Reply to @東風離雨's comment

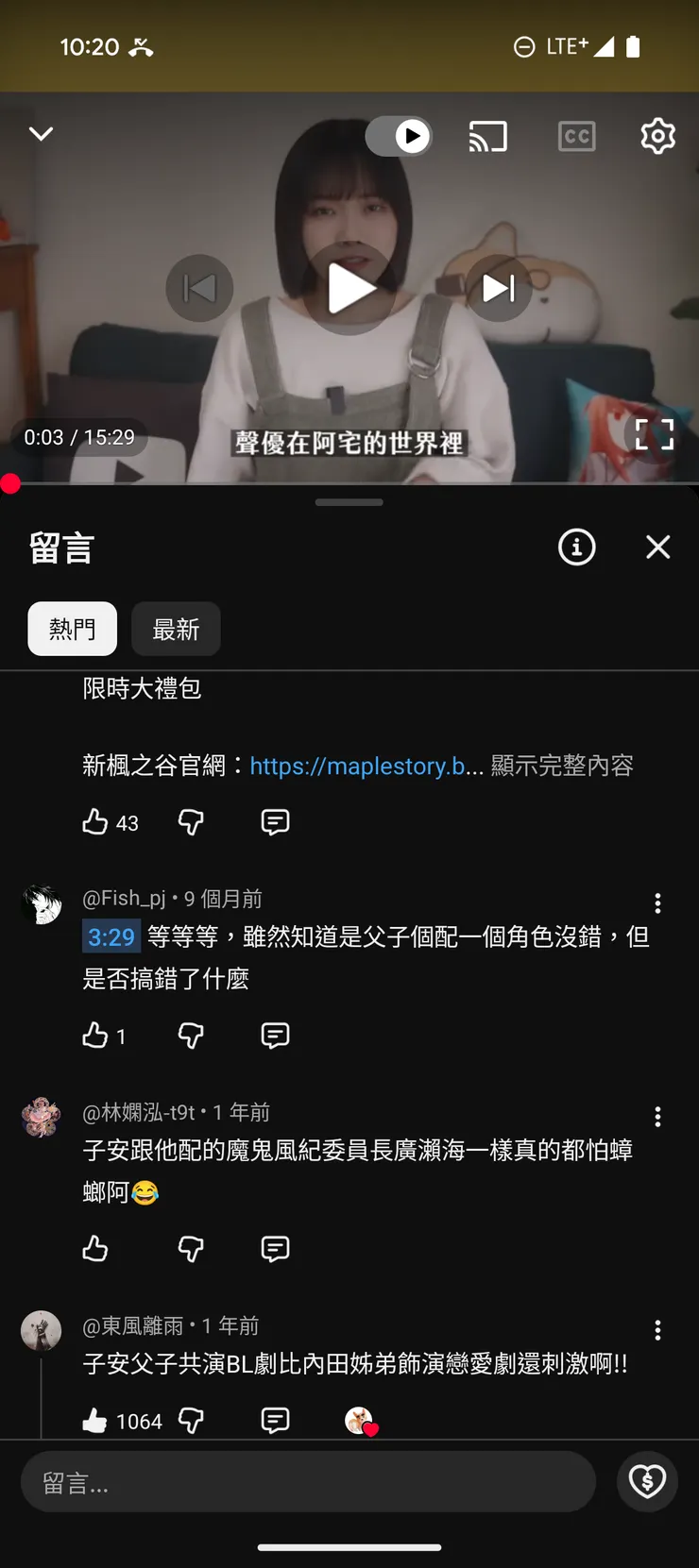coord(274,1420)
